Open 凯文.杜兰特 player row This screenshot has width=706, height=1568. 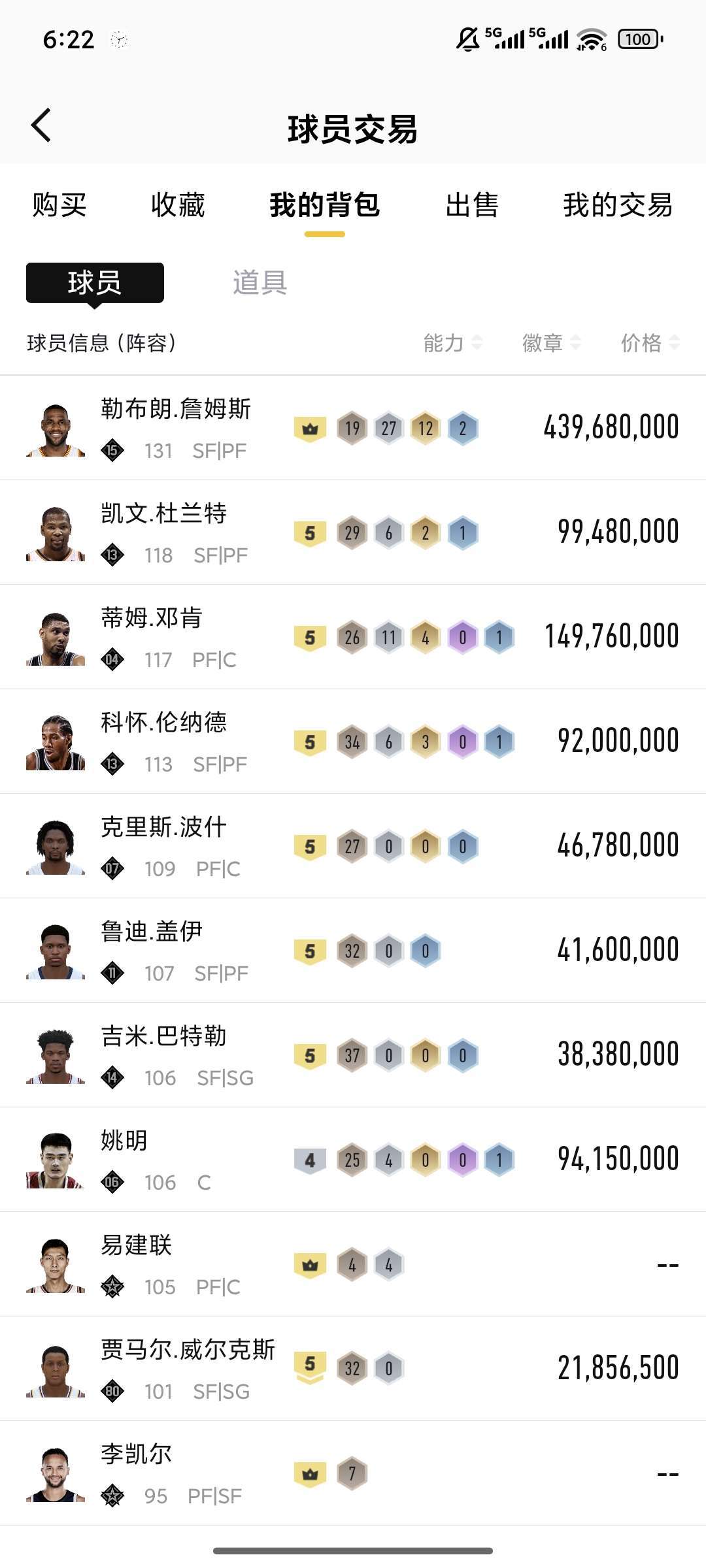(353, 532)
